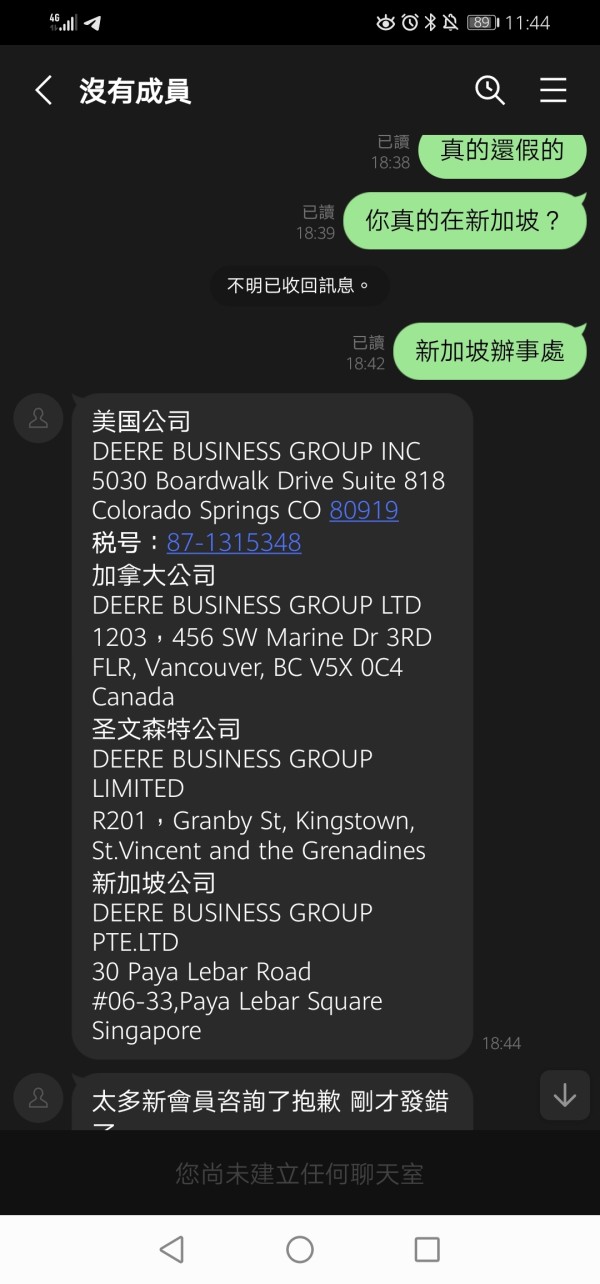Open the chat search icon
The image size is (600, 1284).
coord(489,91)
